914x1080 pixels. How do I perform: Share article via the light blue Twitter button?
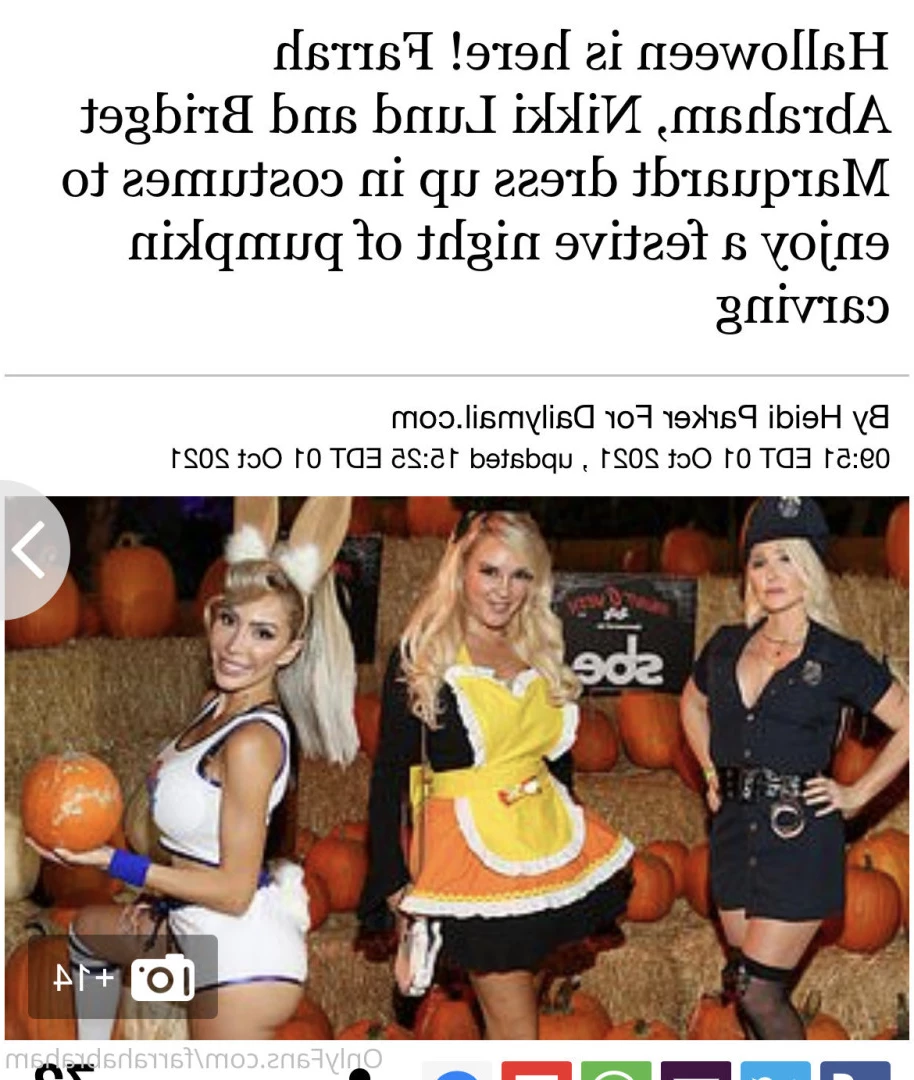[774, 1070]
